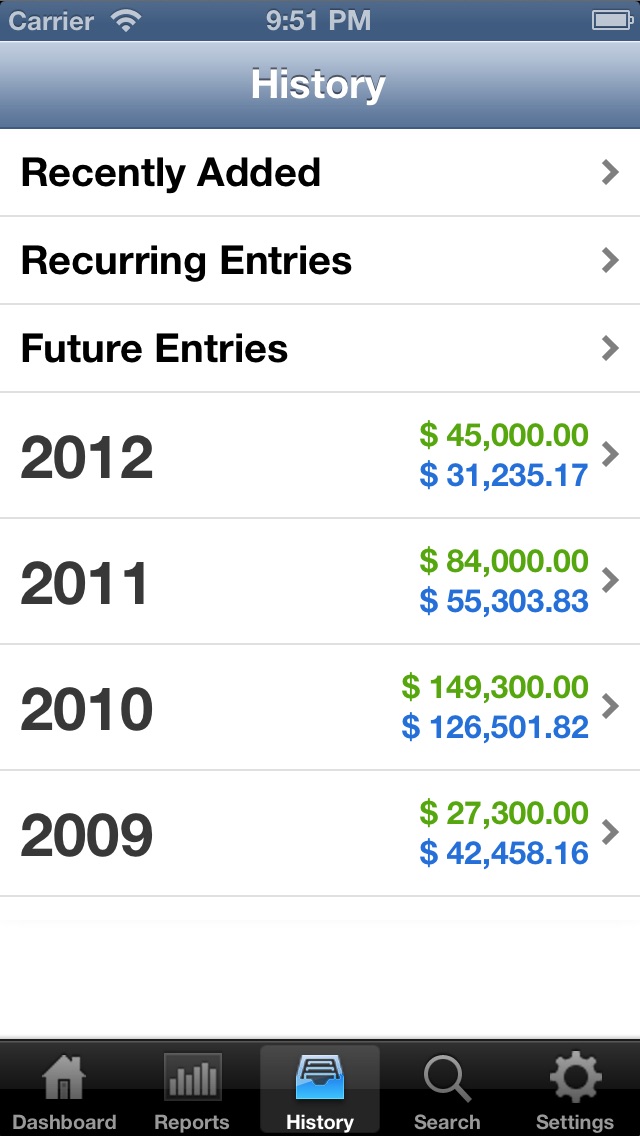Open Future Entries
The height and width of the screenshot is (1136, 640).
[320, 348]
